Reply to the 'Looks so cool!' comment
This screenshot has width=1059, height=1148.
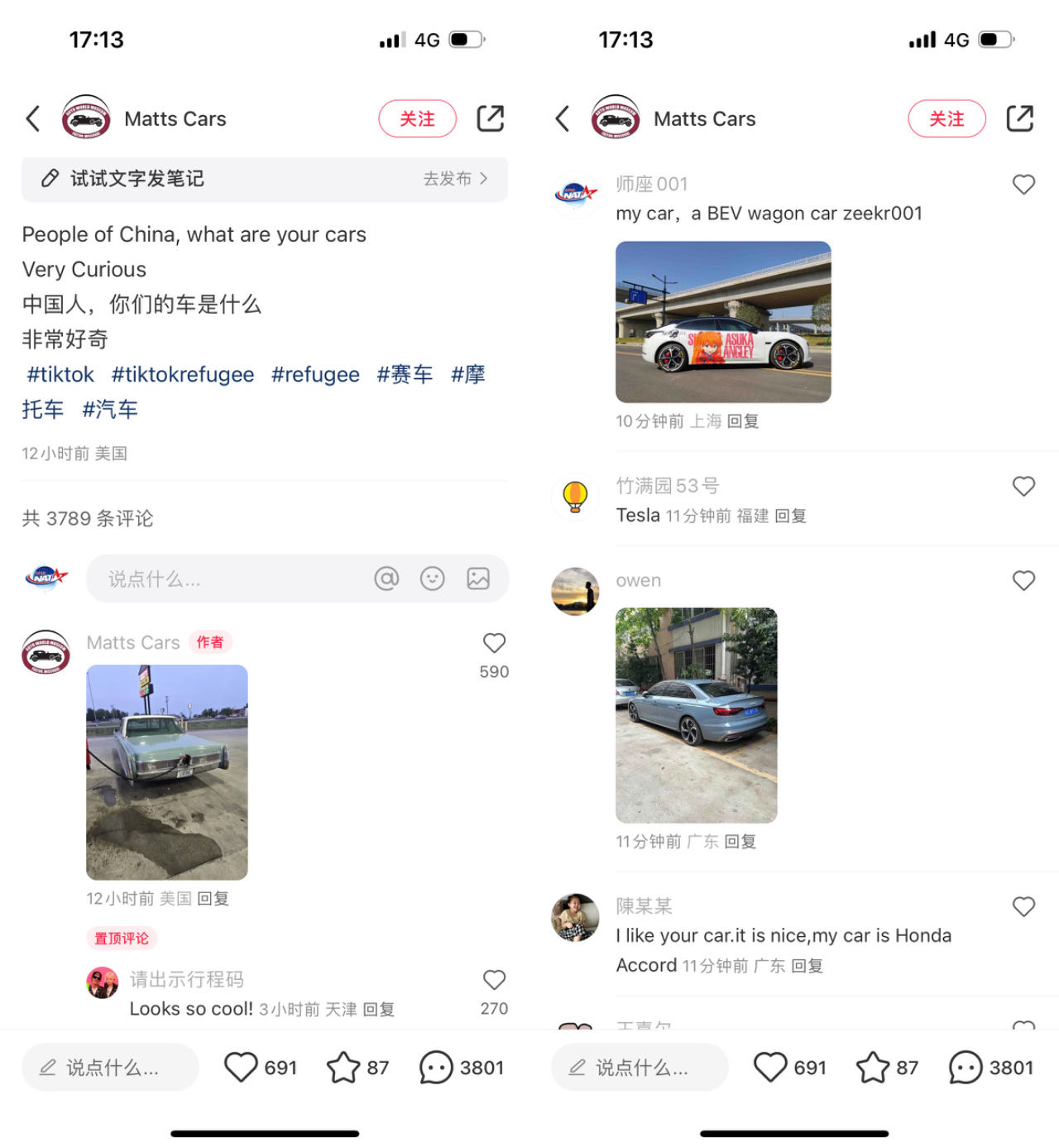tap(379, 1010)
